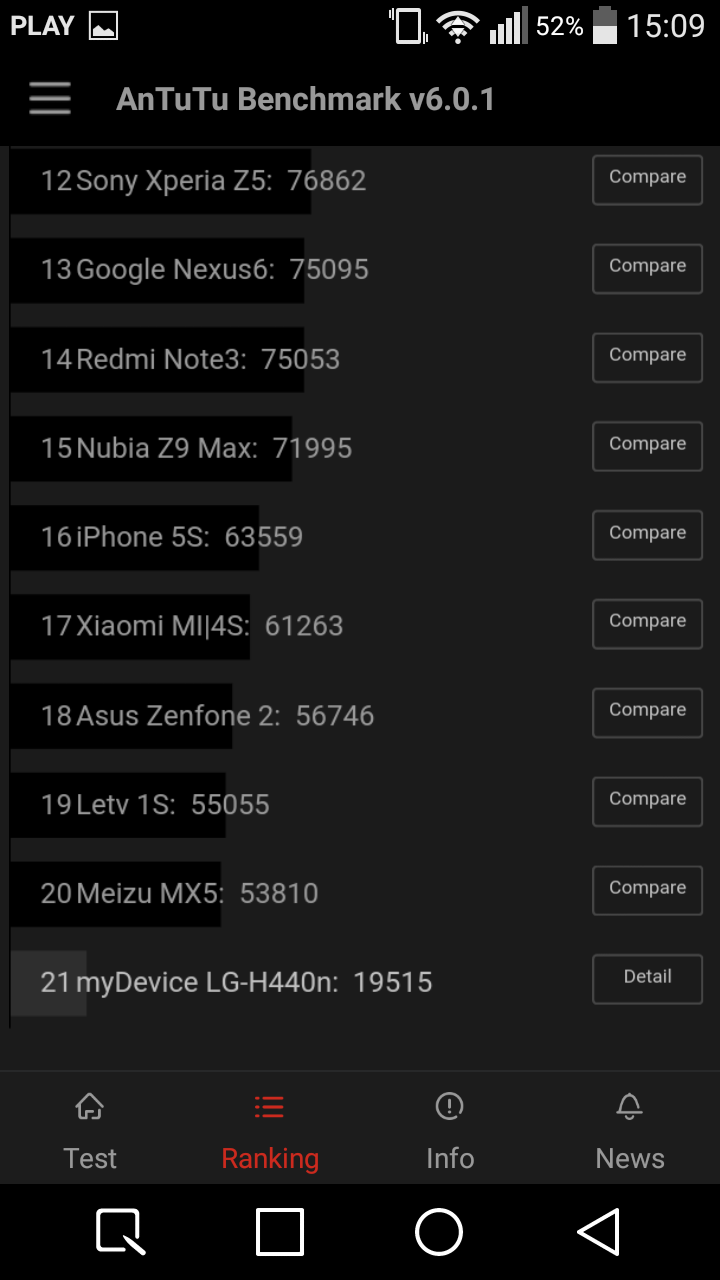
Task: Switch to the Test tab
Action: tap(90, 1131)
